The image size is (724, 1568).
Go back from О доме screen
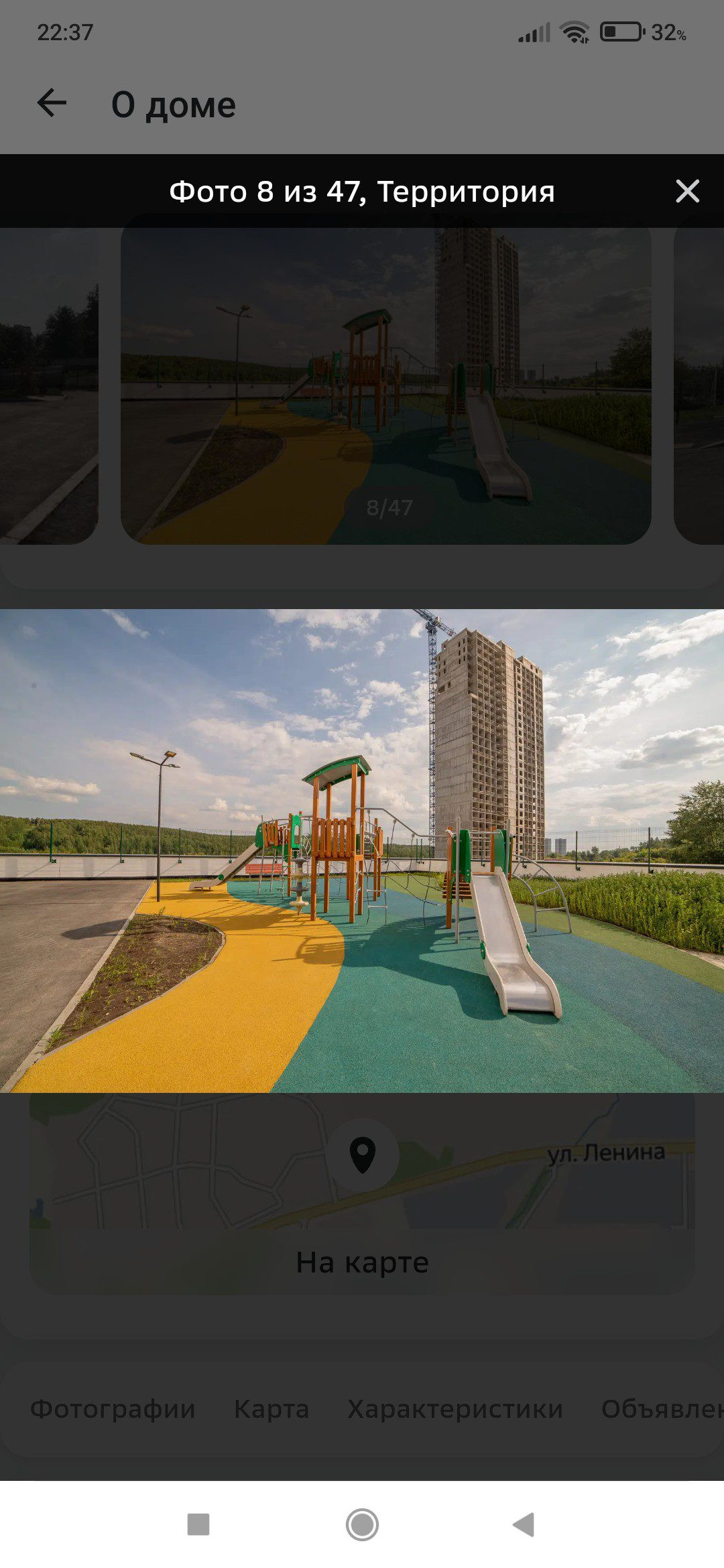pyautogui.click(x=52, y=104)
